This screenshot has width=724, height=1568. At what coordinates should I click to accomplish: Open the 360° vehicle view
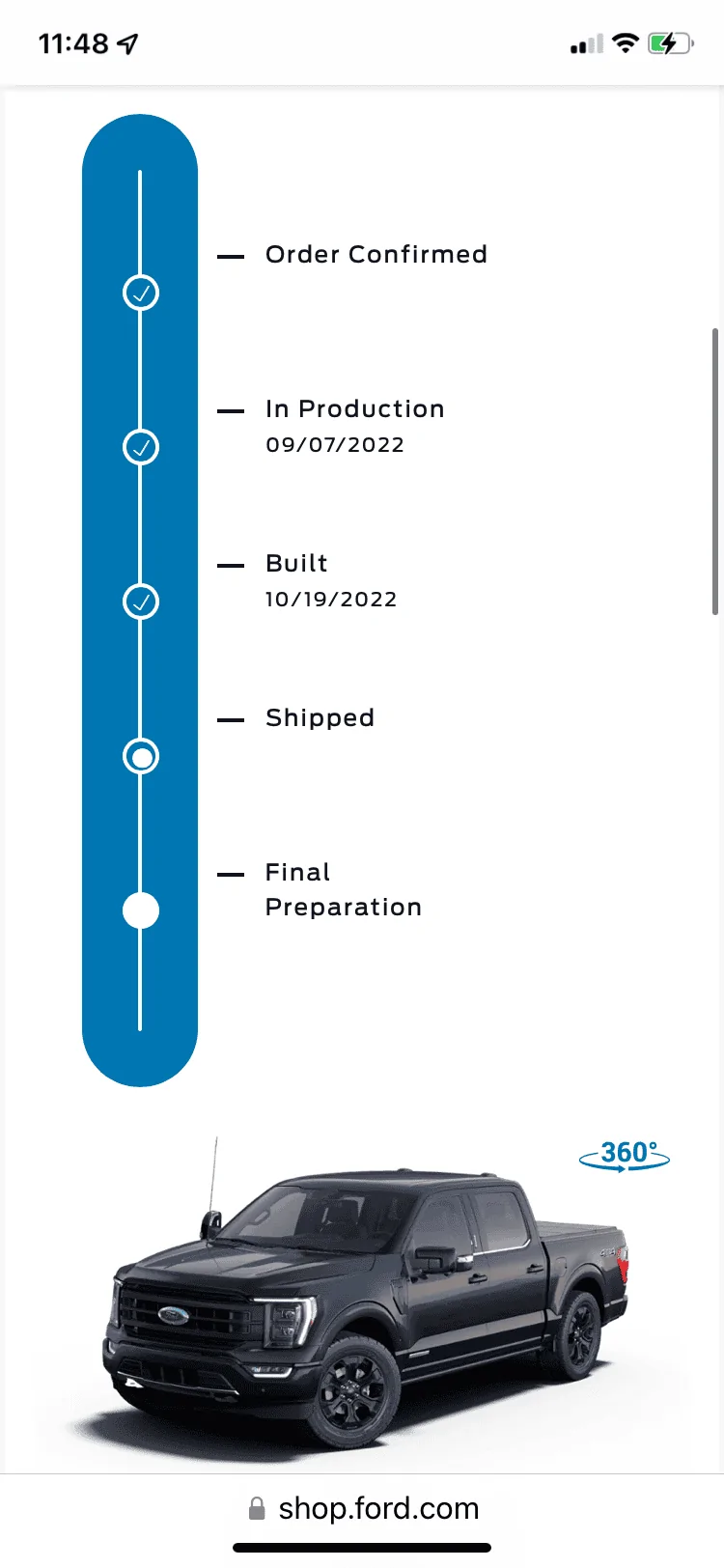(x=624, y=1155)
